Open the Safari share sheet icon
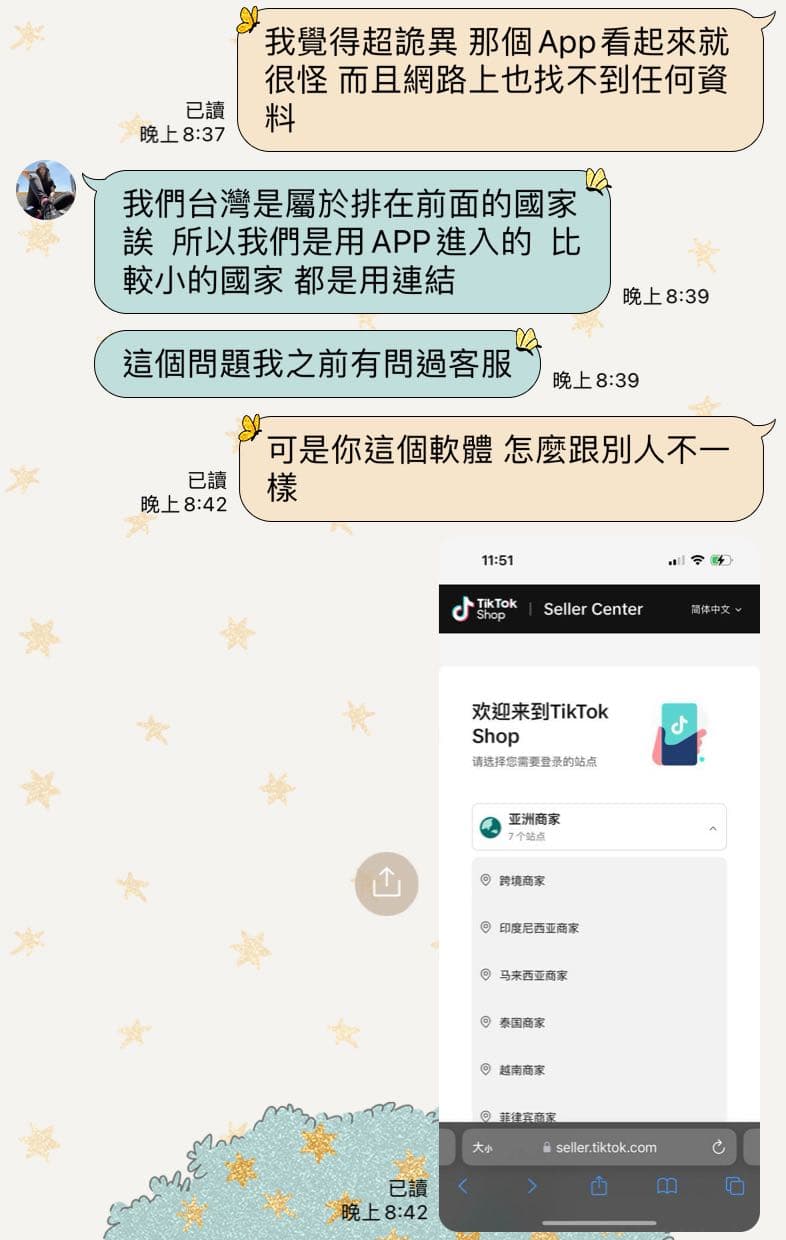786x1240 pixels. tap(599, 1187)
